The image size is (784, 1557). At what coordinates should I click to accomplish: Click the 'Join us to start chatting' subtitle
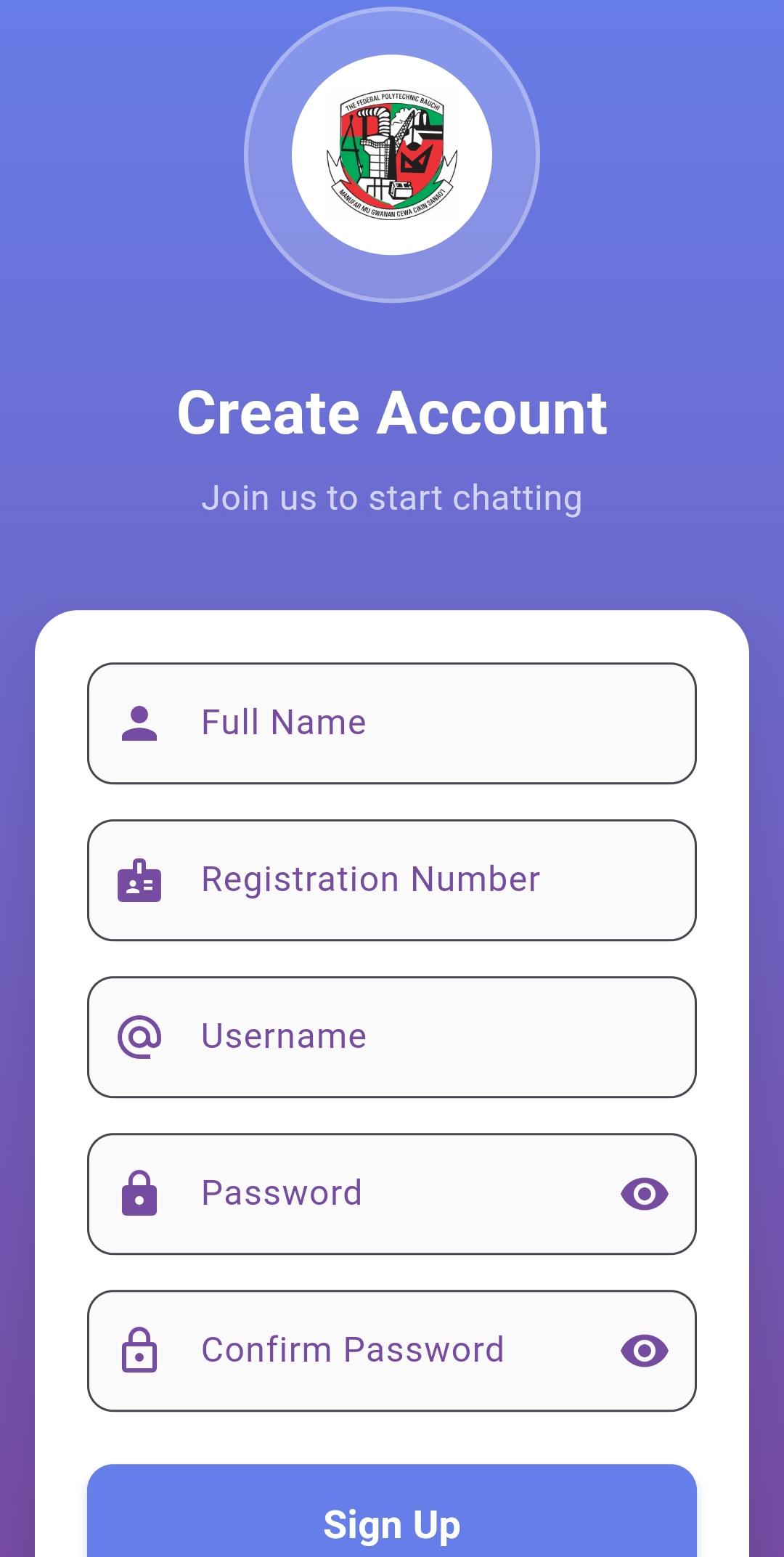[392, 497]
